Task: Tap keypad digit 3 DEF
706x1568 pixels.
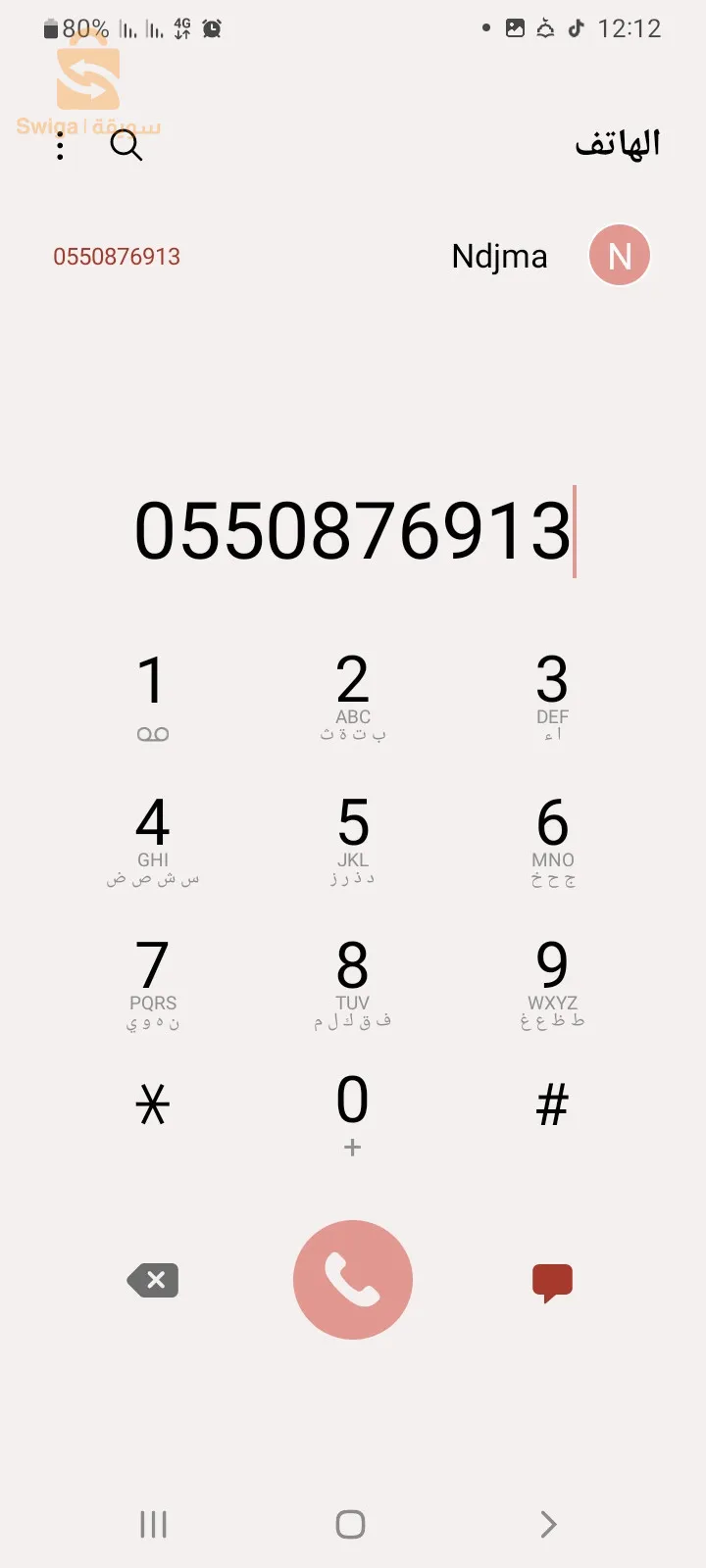Action: (552, 694)
